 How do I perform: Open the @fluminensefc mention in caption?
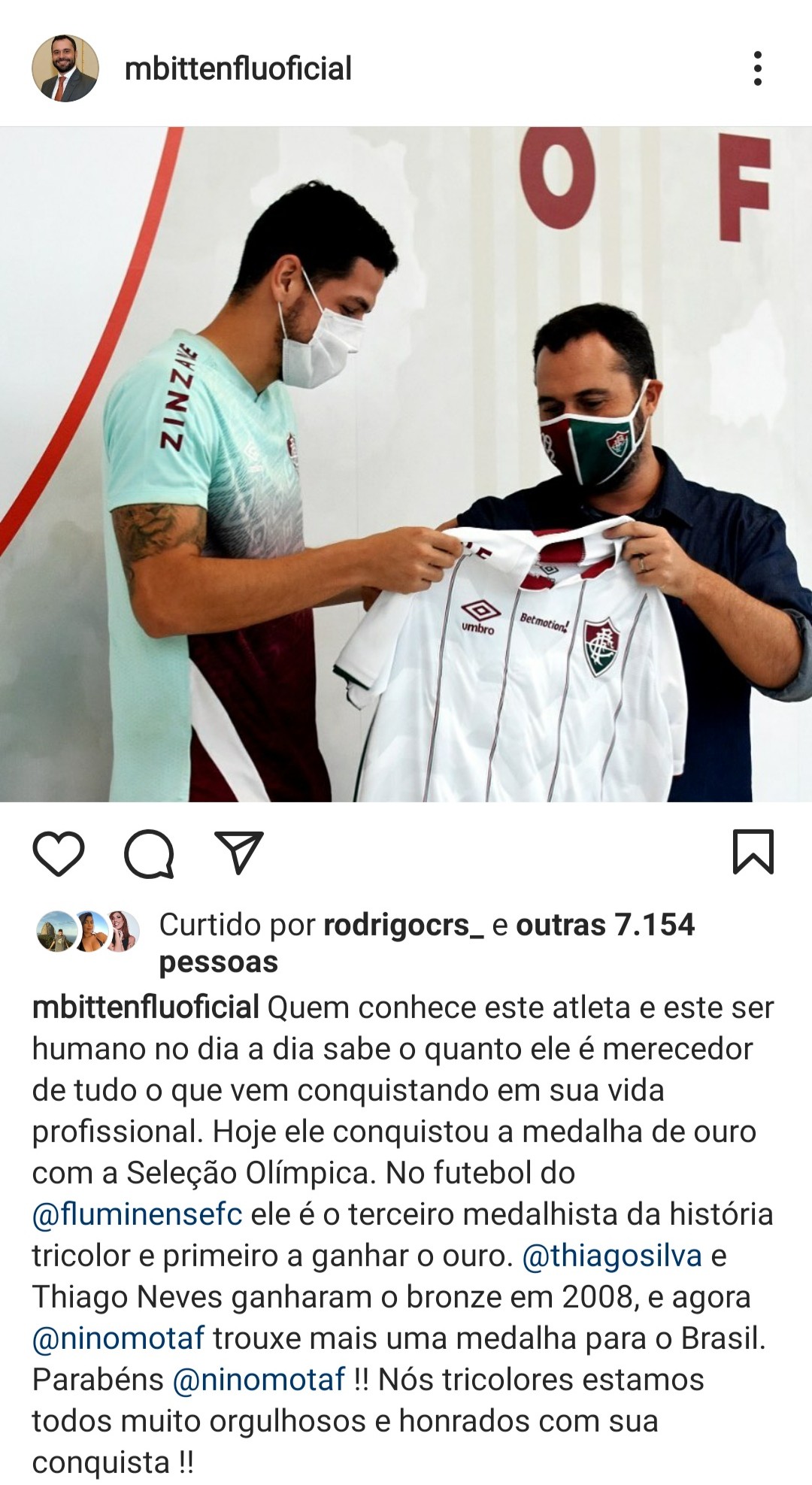(x=138, y=1214)
